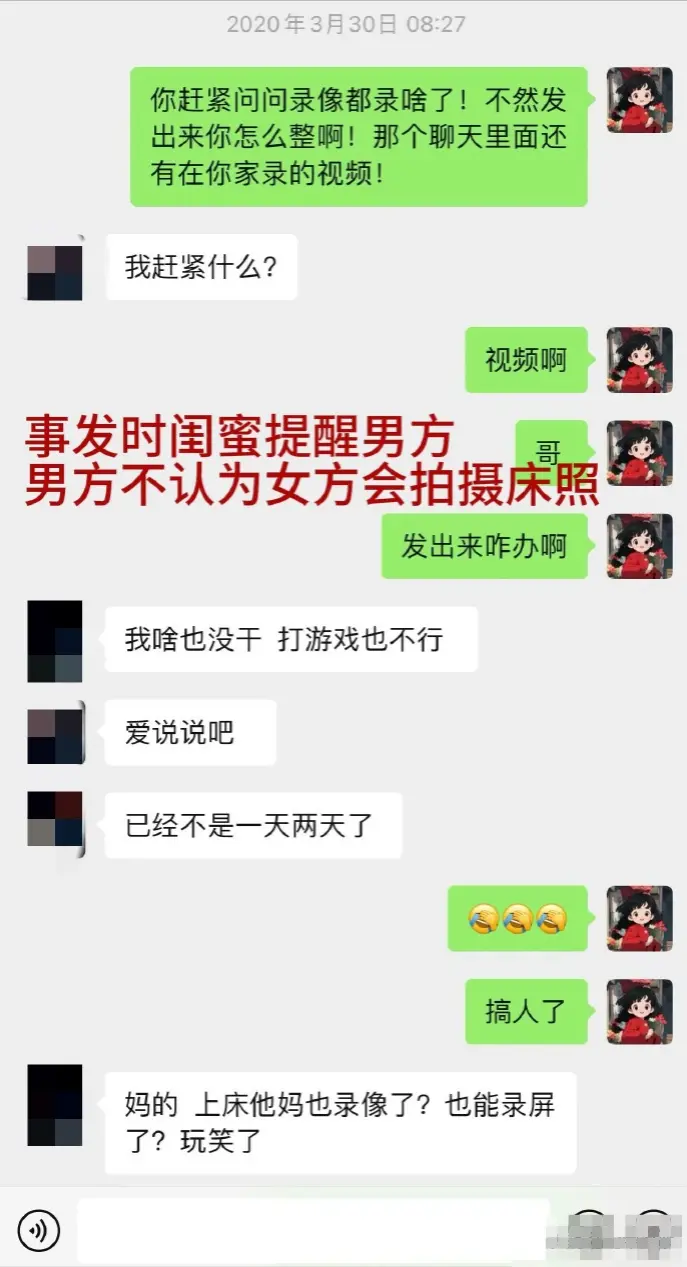Switch to voice message input
The width and height of the screenshot is (687, 1267).
pos(39,1229)
